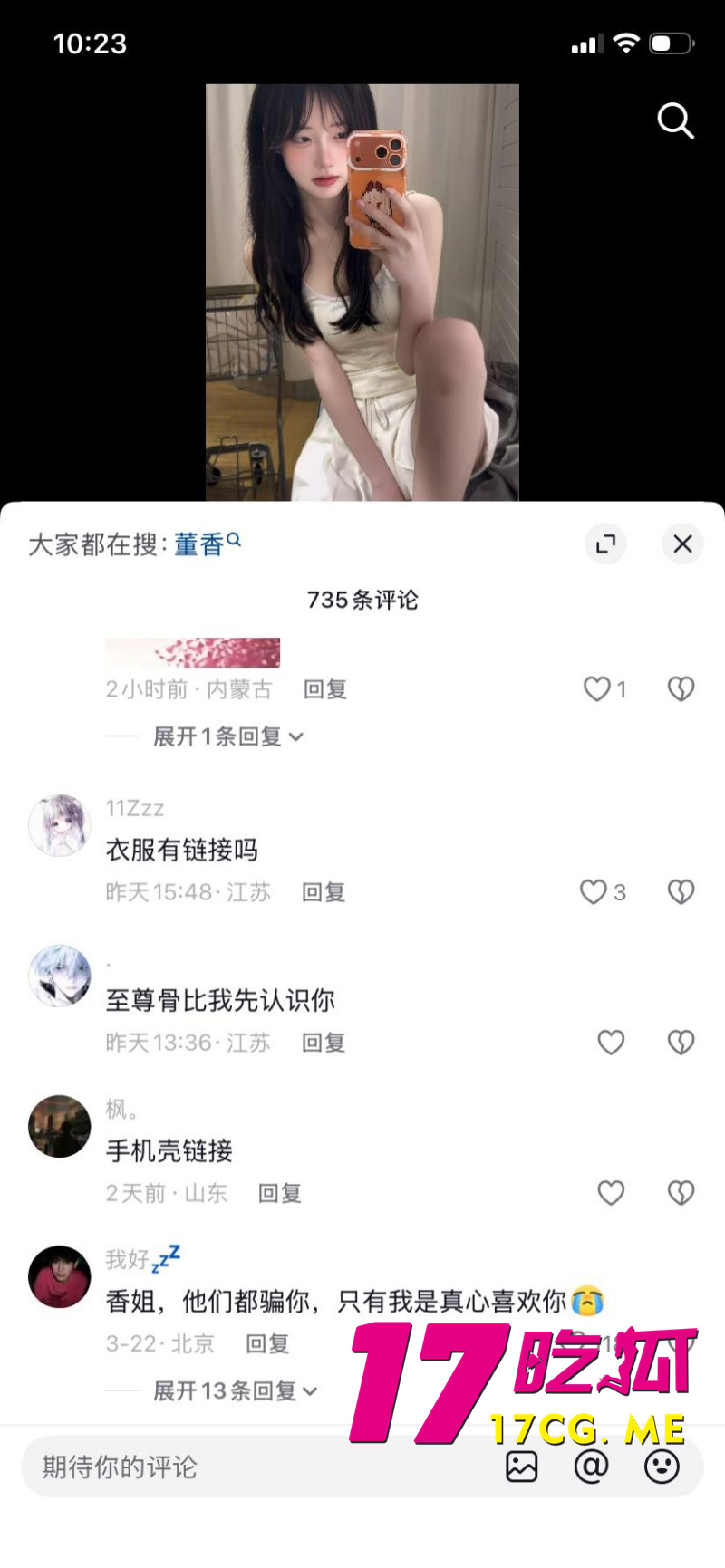The width and height of the screenshot is (725, 1568).
Task: Expand the comments panel to fullscreen
Action: pyautogui.click(x=605, y=544)
